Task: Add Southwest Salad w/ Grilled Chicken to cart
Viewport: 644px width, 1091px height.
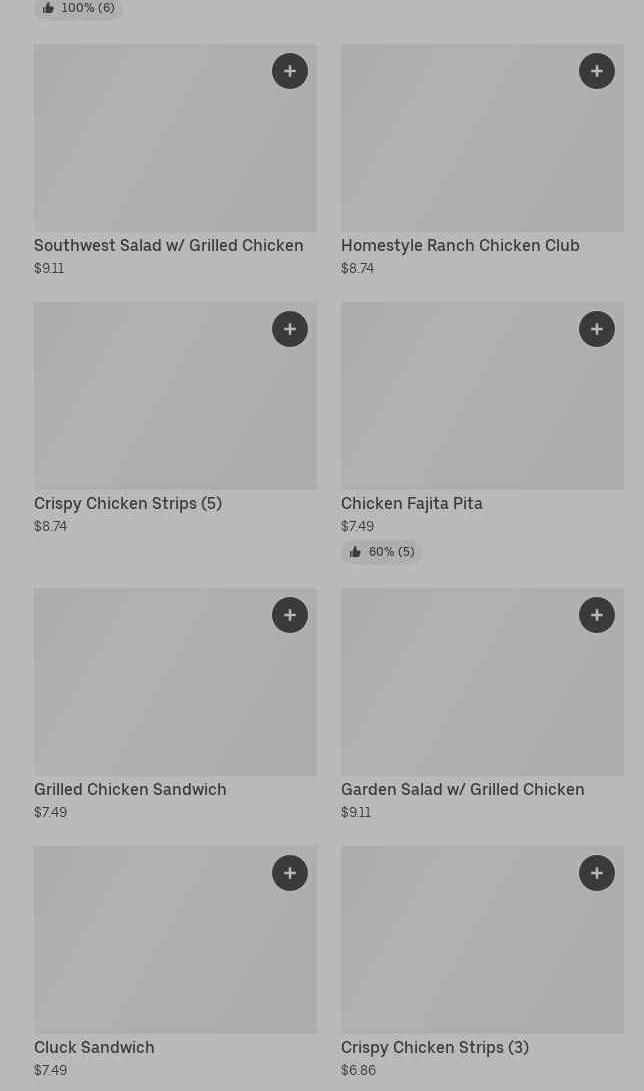Action: point(290,71)
